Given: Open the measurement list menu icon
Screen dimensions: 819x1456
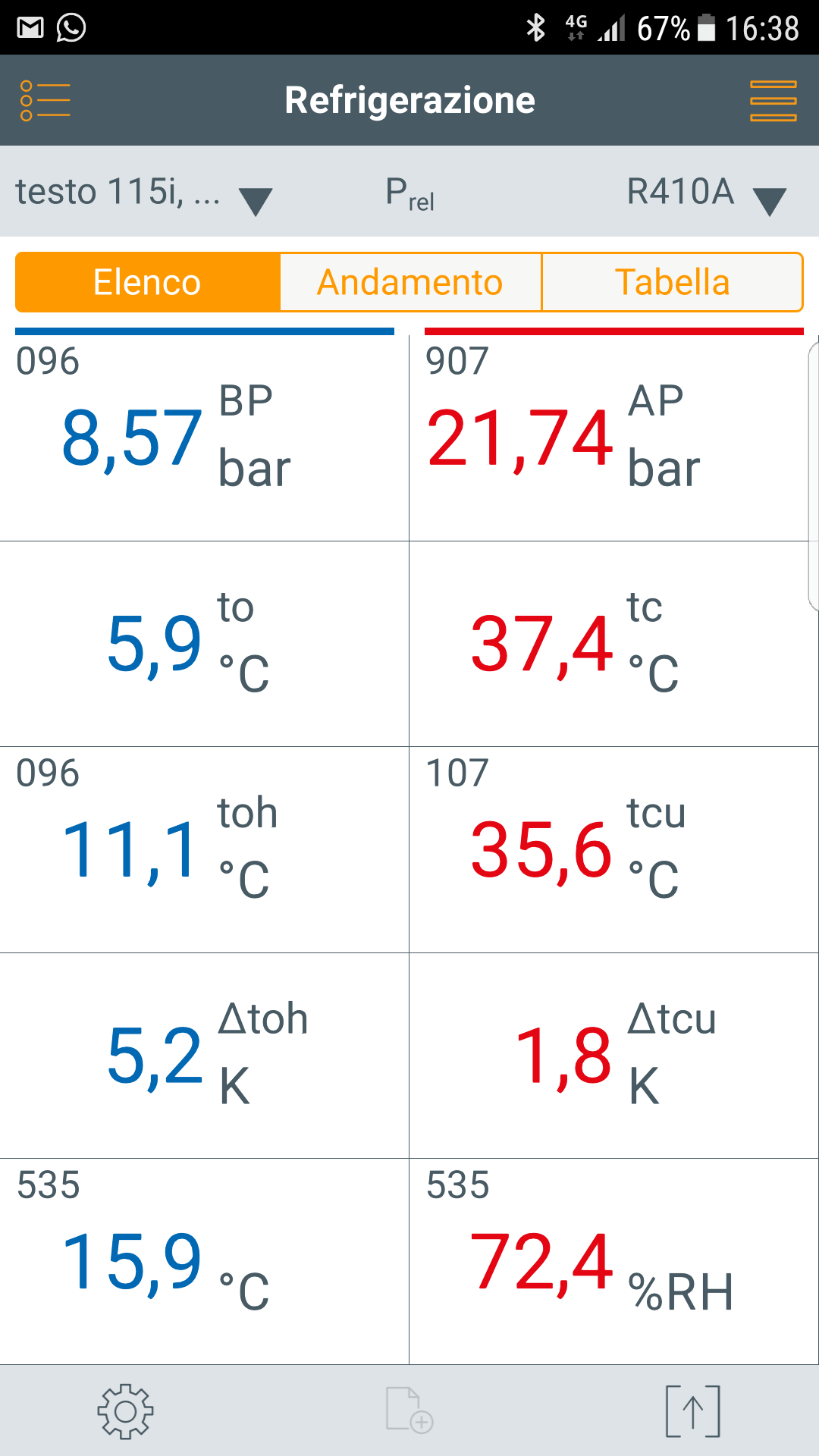Looking at the screenshot, I should (45, 100).
